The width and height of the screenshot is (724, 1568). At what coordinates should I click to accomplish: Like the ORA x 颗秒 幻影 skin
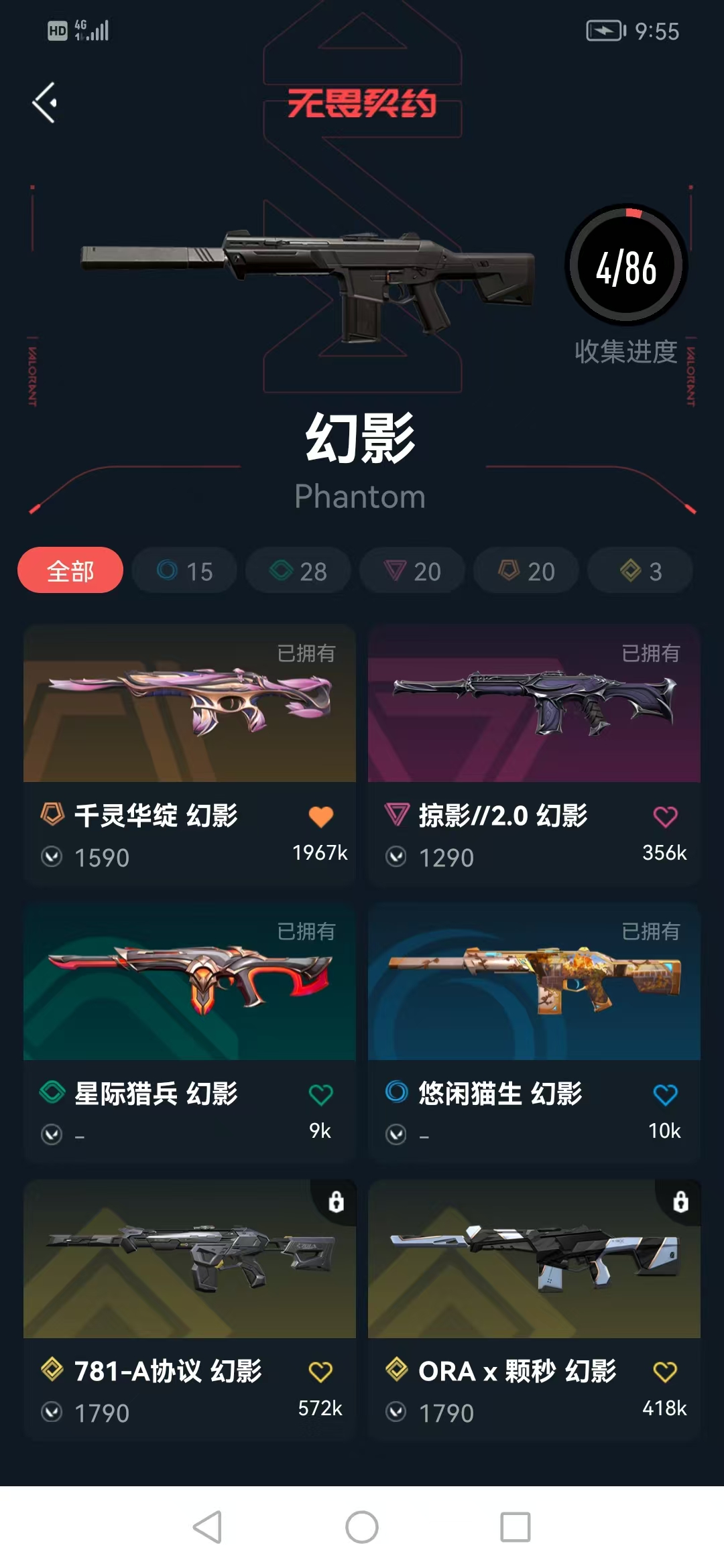click(665, 1372)
